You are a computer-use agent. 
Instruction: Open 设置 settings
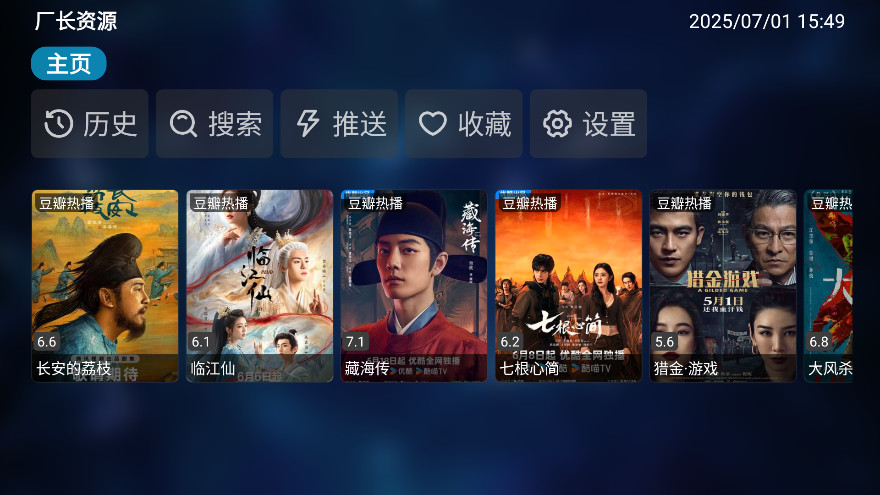tap(588, 124)
